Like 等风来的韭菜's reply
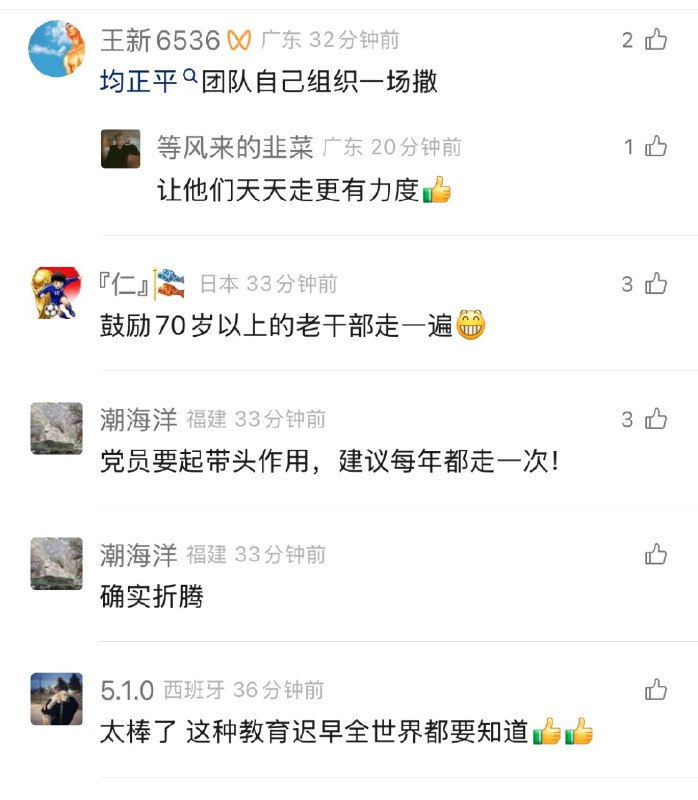This screenshot has height=800, width=698. [x=656, y=147]
